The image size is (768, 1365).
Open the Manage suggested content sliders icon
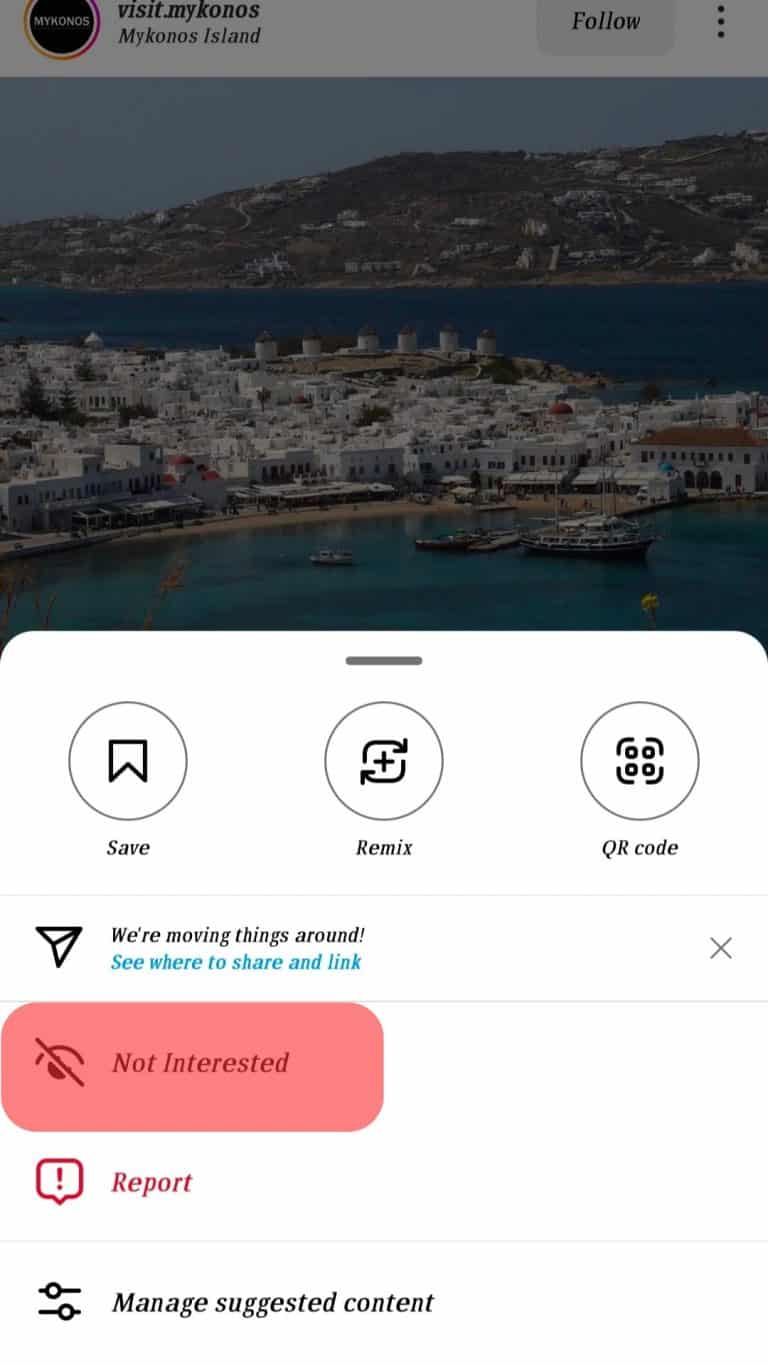pyautogui.click(x=60, y=1302)
